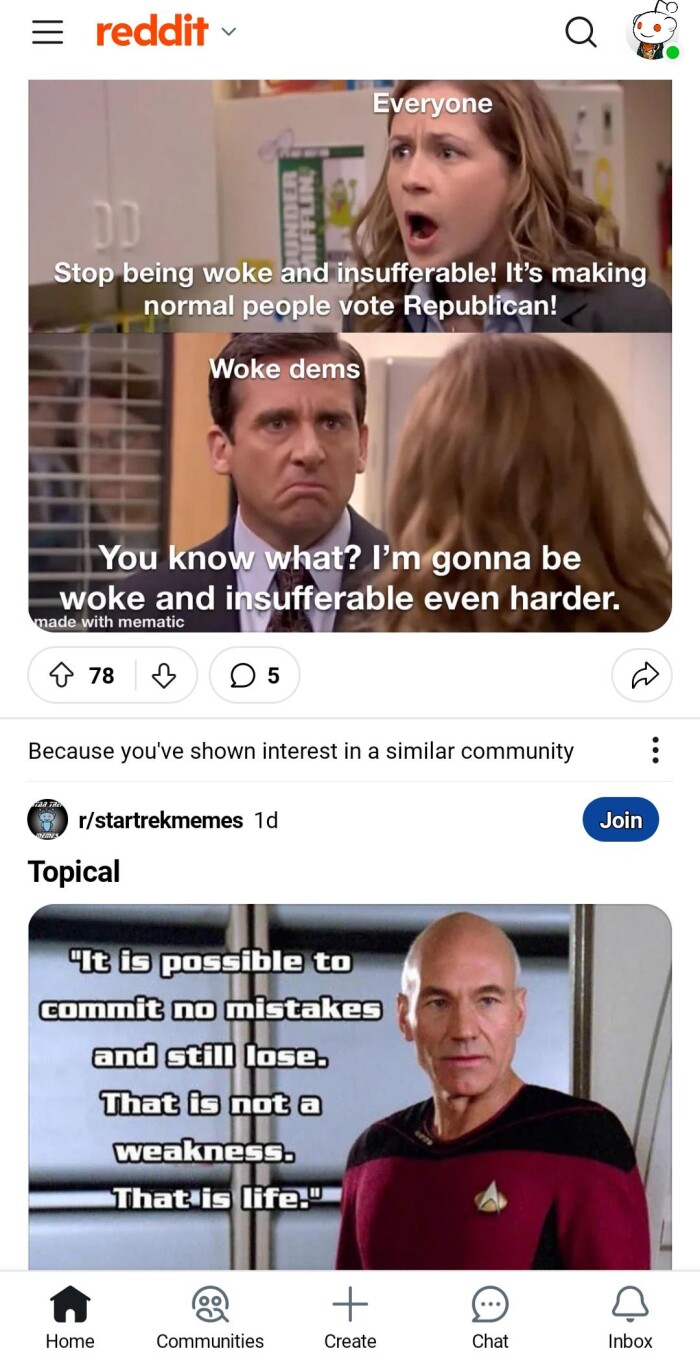The image size is (700, 1357).
Task: Open the profile avatar menu
Action: coord(652,33)
